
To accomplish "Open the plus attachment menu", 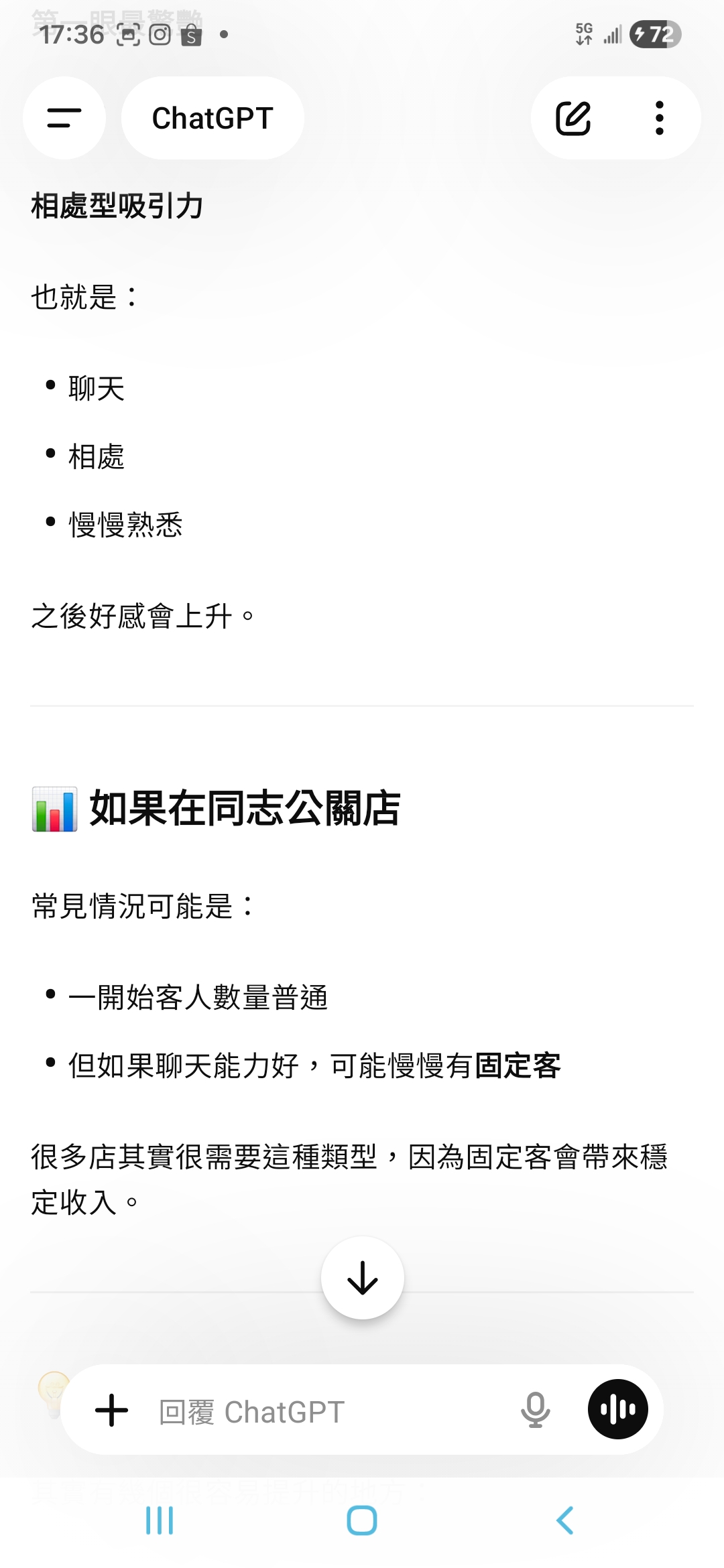I will pos(112,1411).
